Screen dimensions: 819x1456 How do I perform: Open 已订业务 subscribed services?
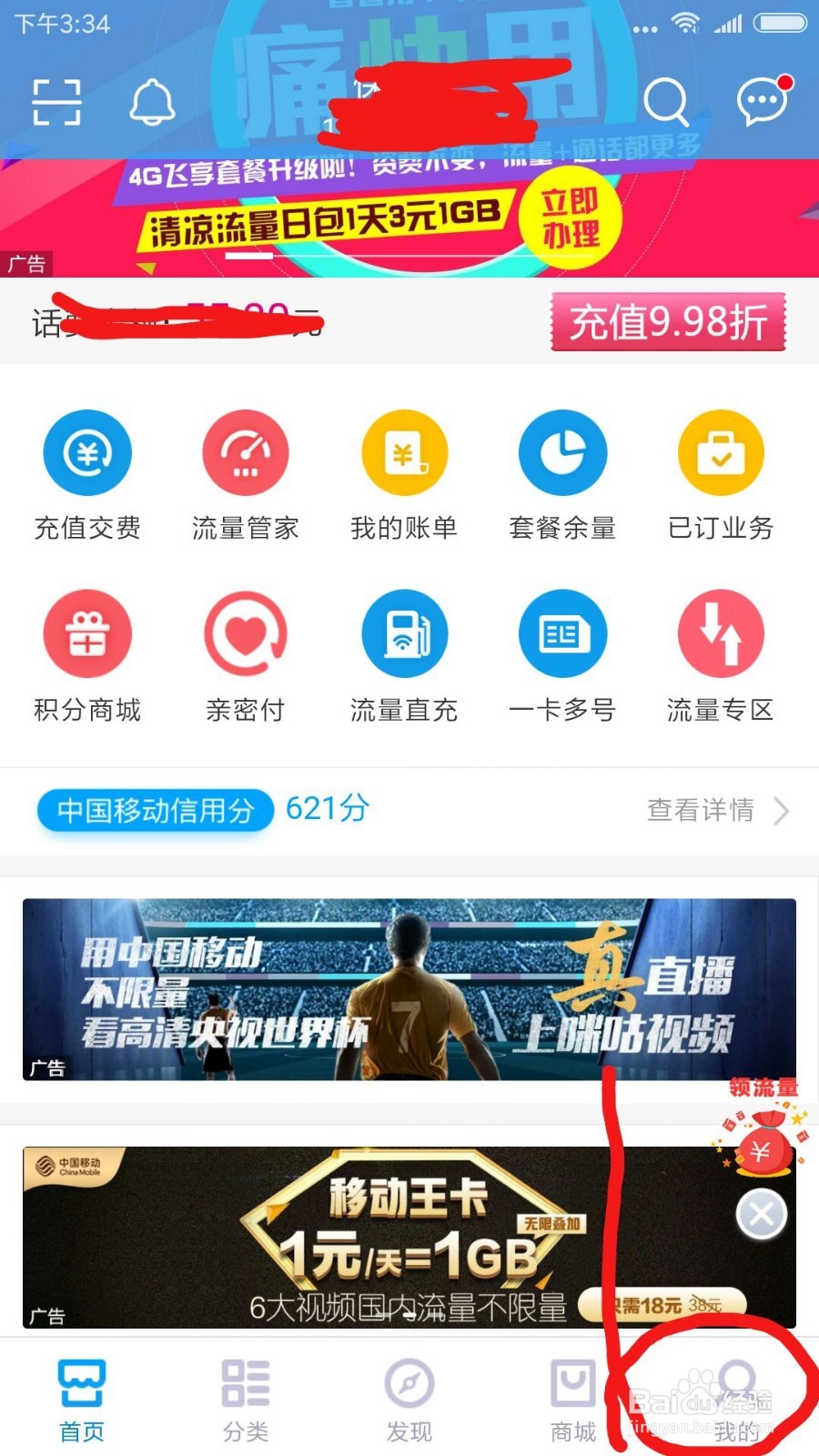coord(721,452)
